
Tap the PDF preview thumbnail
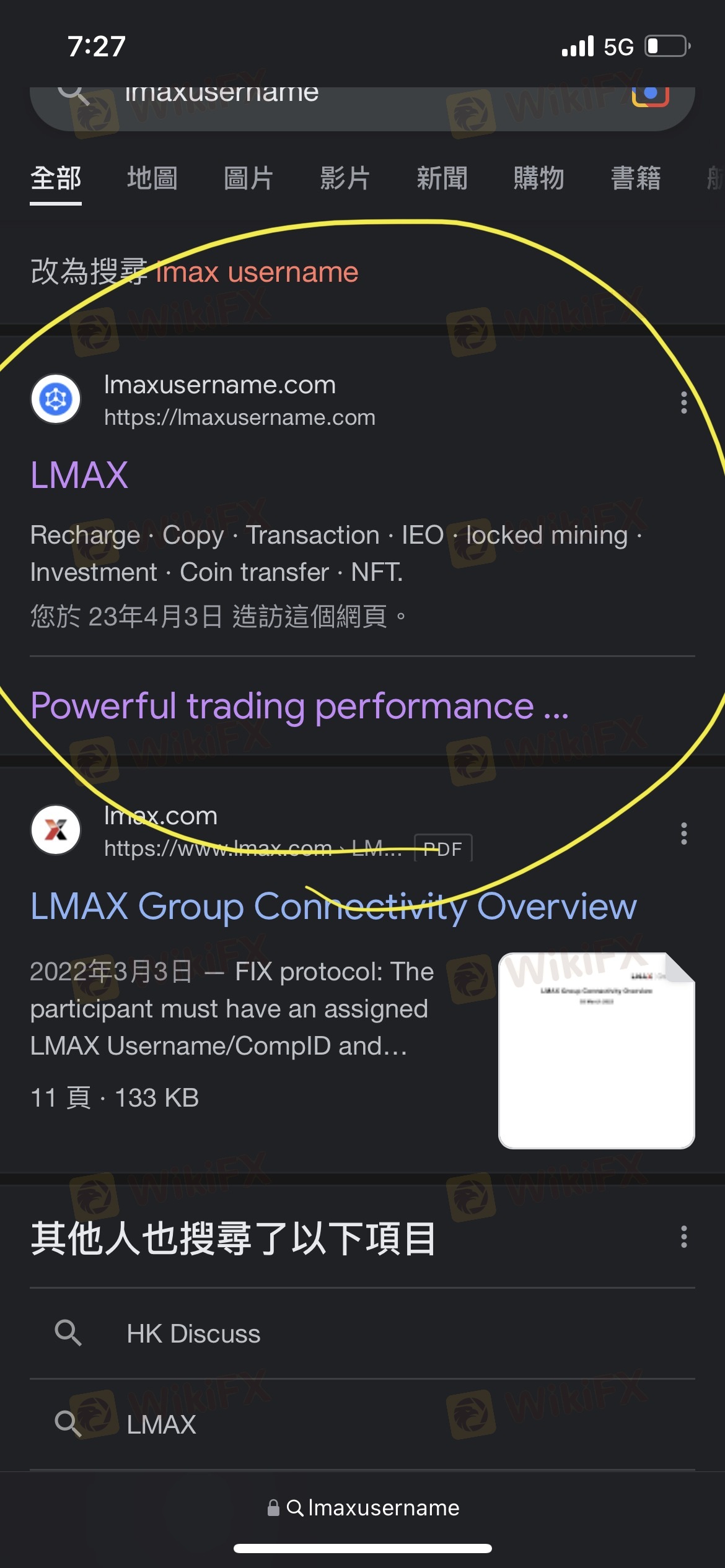(597, 1050)
